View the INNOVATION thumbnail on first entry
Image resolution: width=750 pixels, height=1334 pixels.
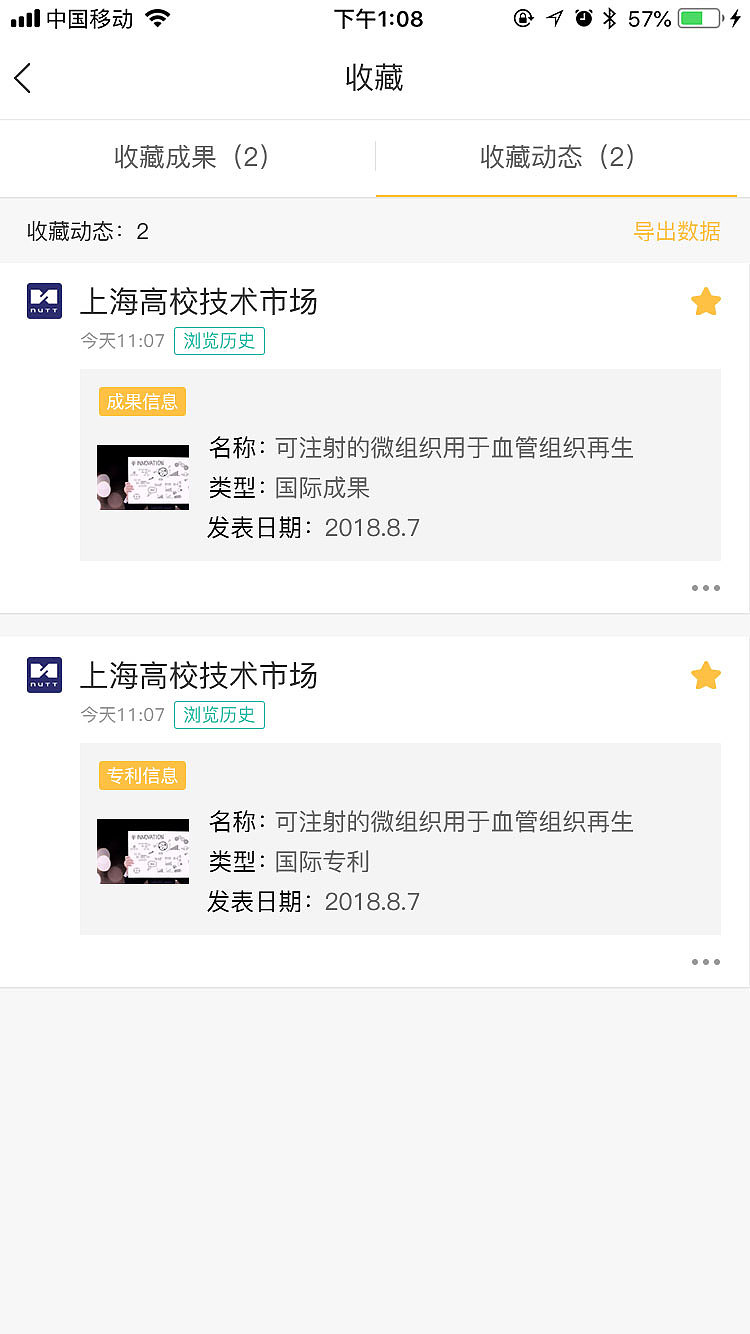[142, 477]
